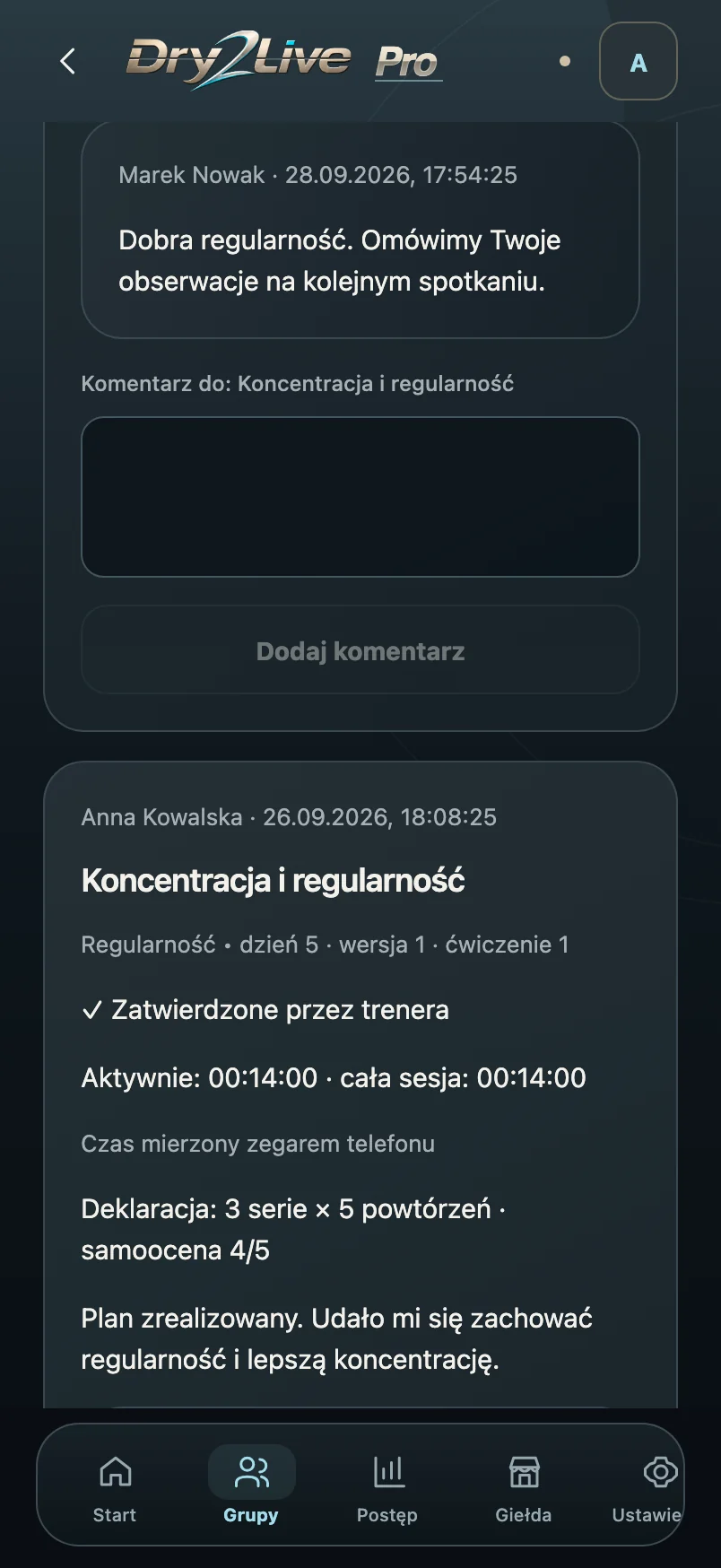
Task: Tap Dodaj komentarz button
Action: [360, 650]
